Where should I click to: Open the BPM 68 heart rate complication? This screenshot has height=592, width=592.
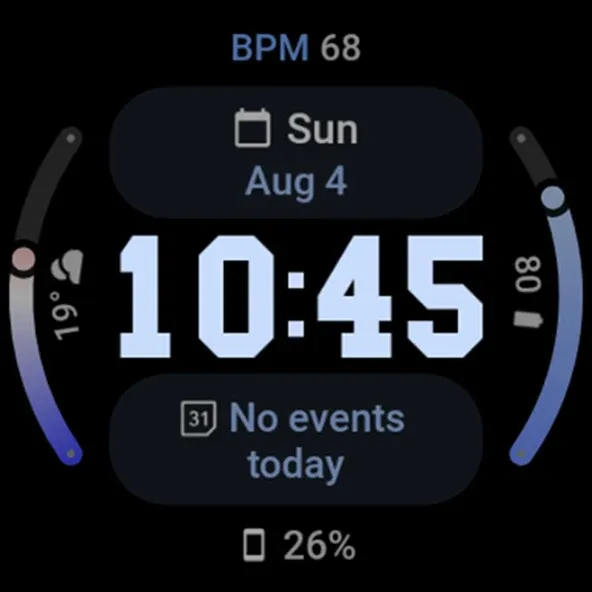pyautogui.click(x=296, y=48)
